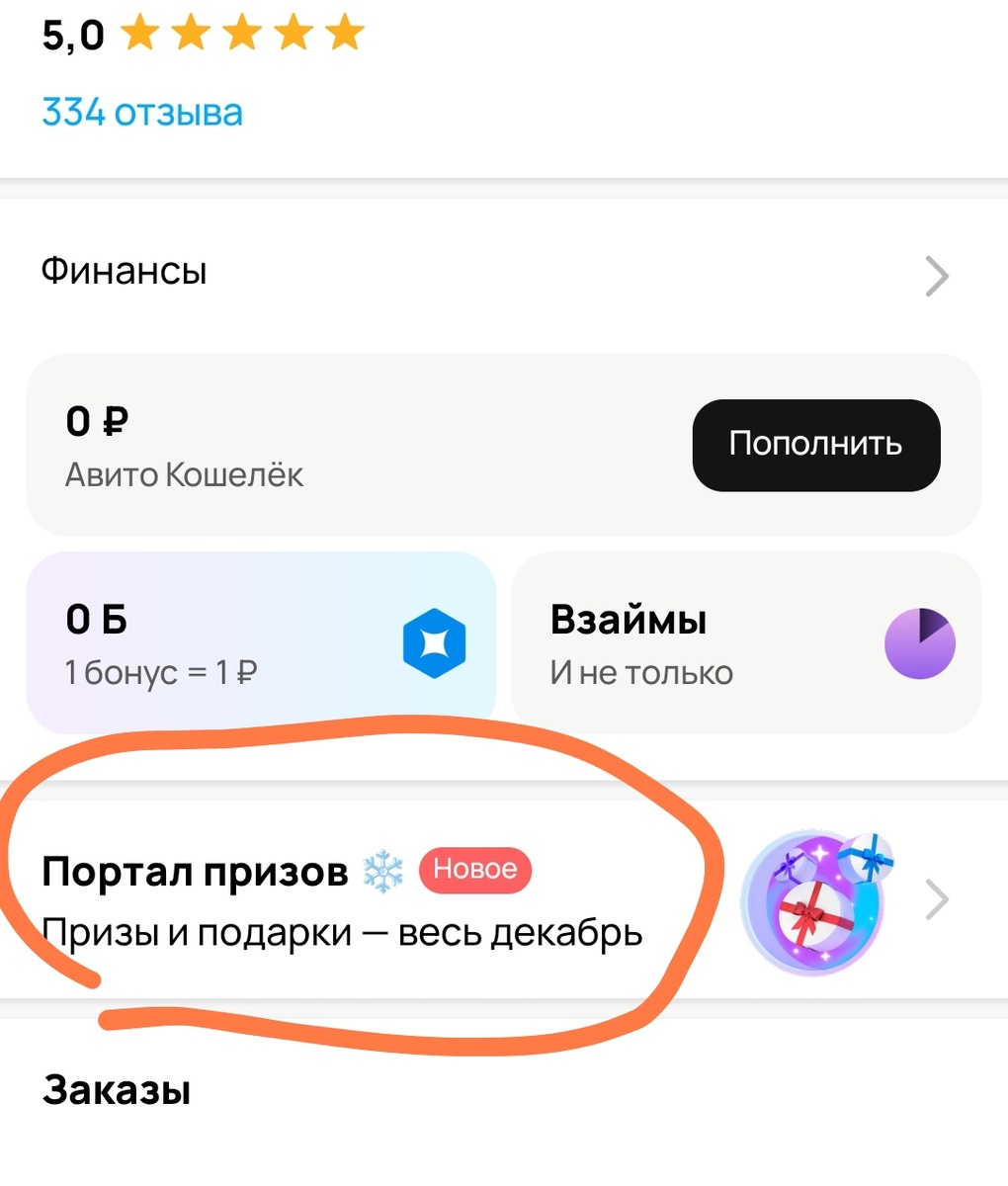Viewport: 1008px width, 1186px height.
Task: Click the snowflake icon next to Портал призов
Action: point(385,870)
